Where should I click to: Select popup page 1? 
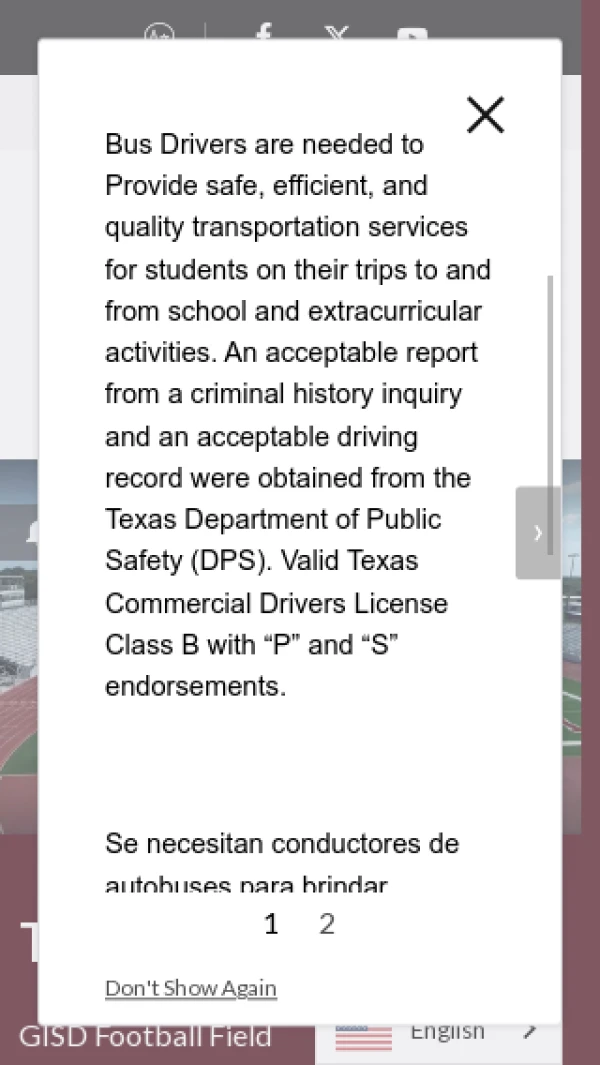tap(271, 925)
